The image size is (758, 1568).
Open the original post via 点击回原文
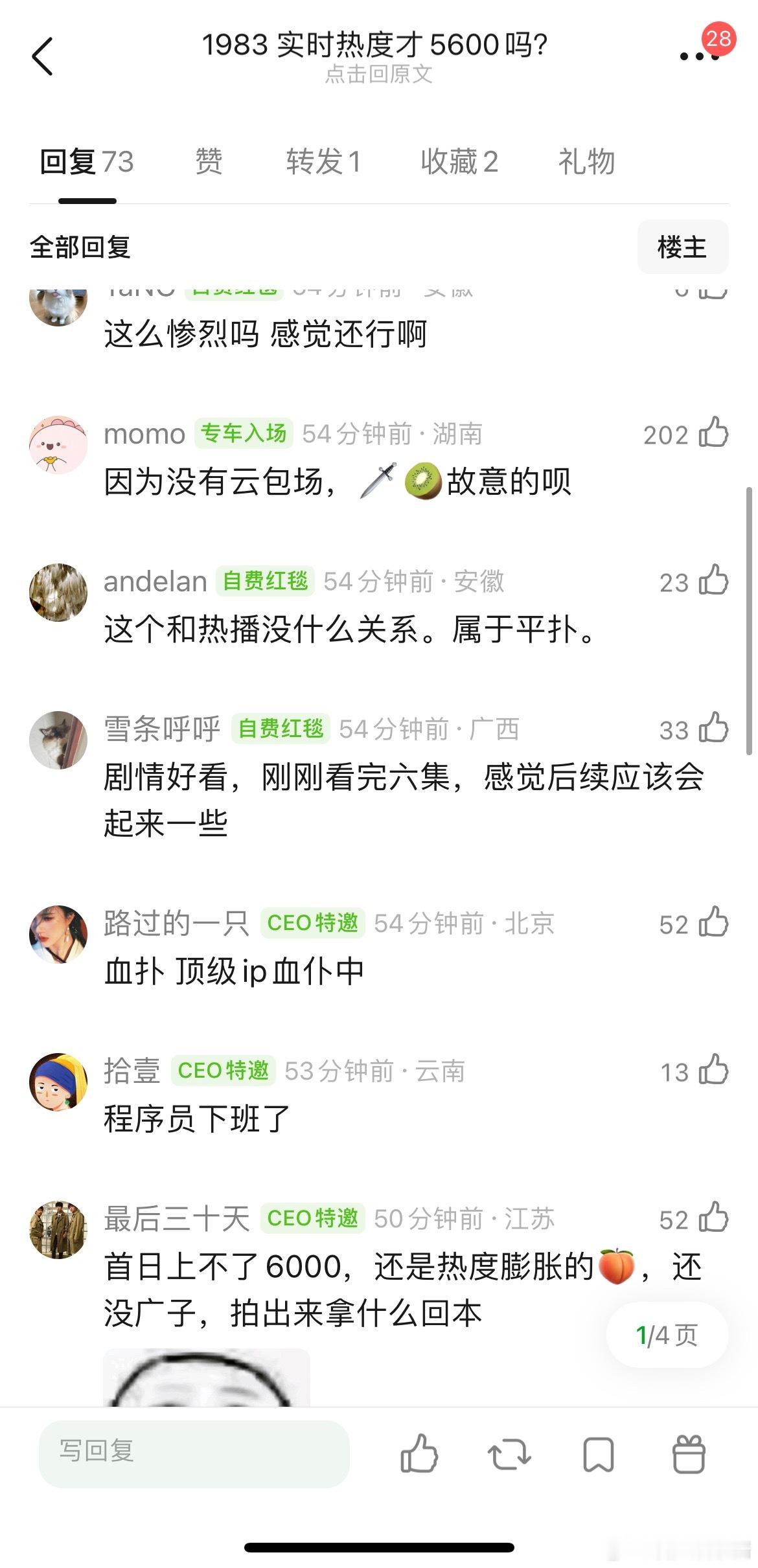click(x=378, y=75)
